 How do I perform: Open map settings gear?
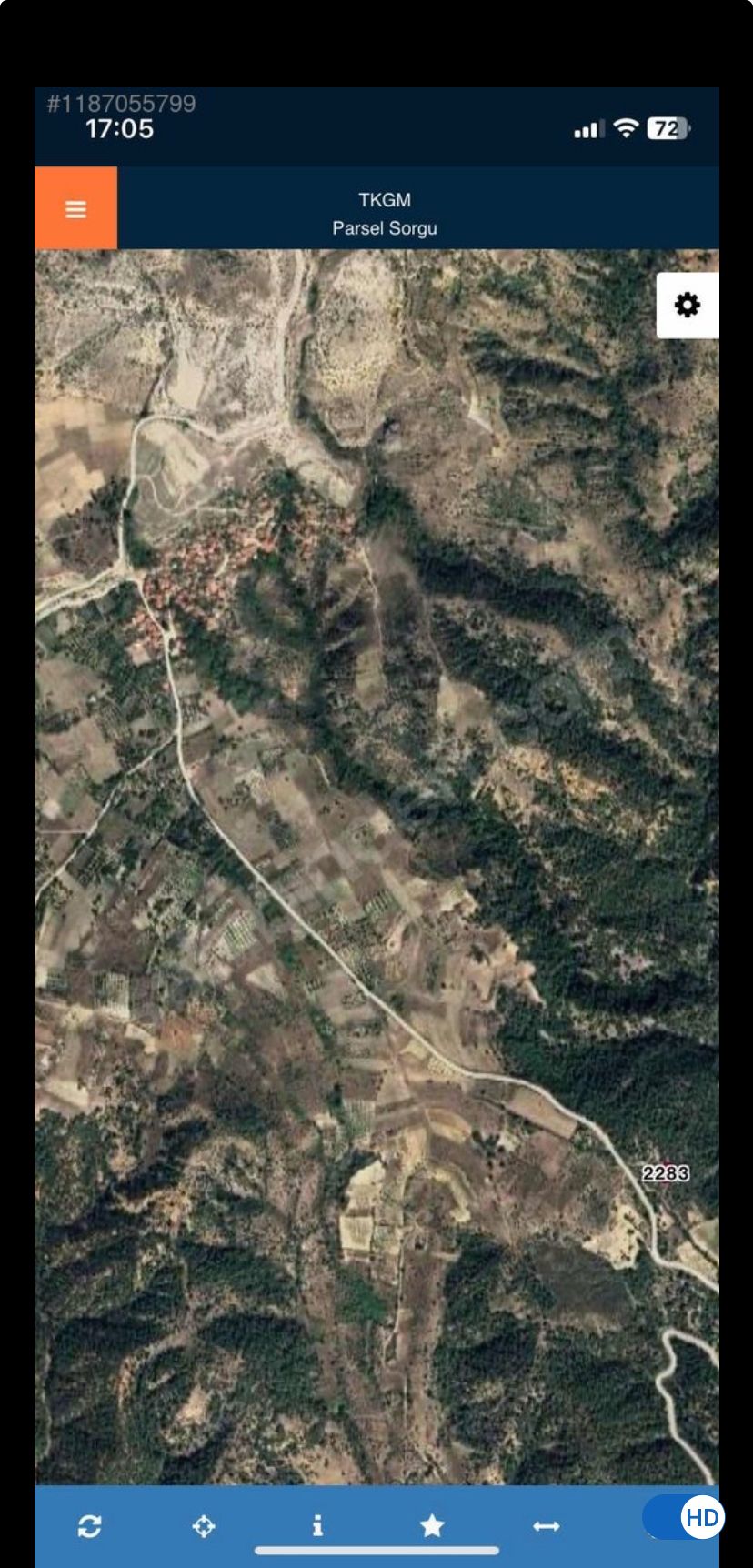pyautogui.click(x=688, y=306)
